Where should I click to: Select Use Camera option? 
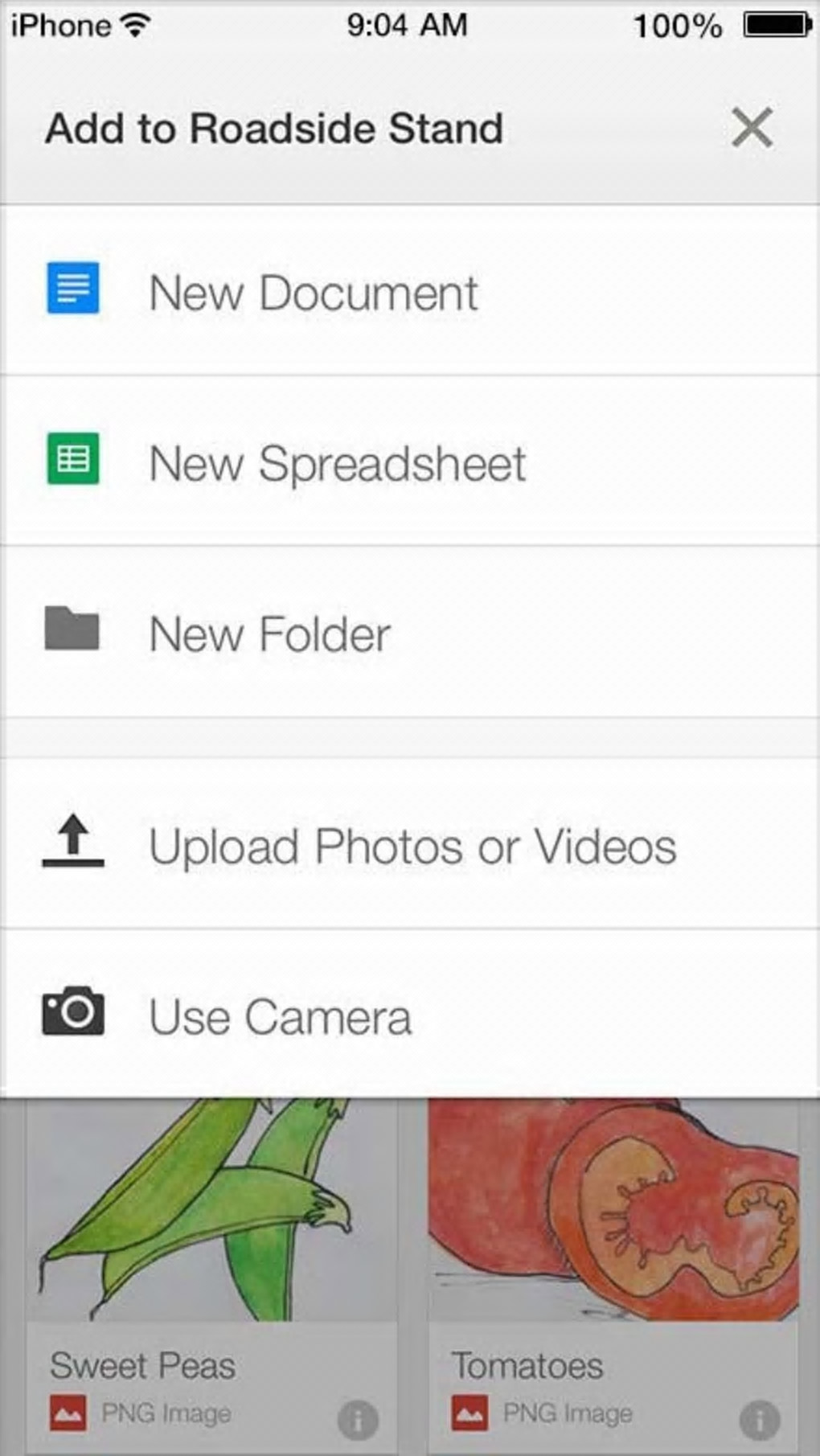click(280, 1016)
